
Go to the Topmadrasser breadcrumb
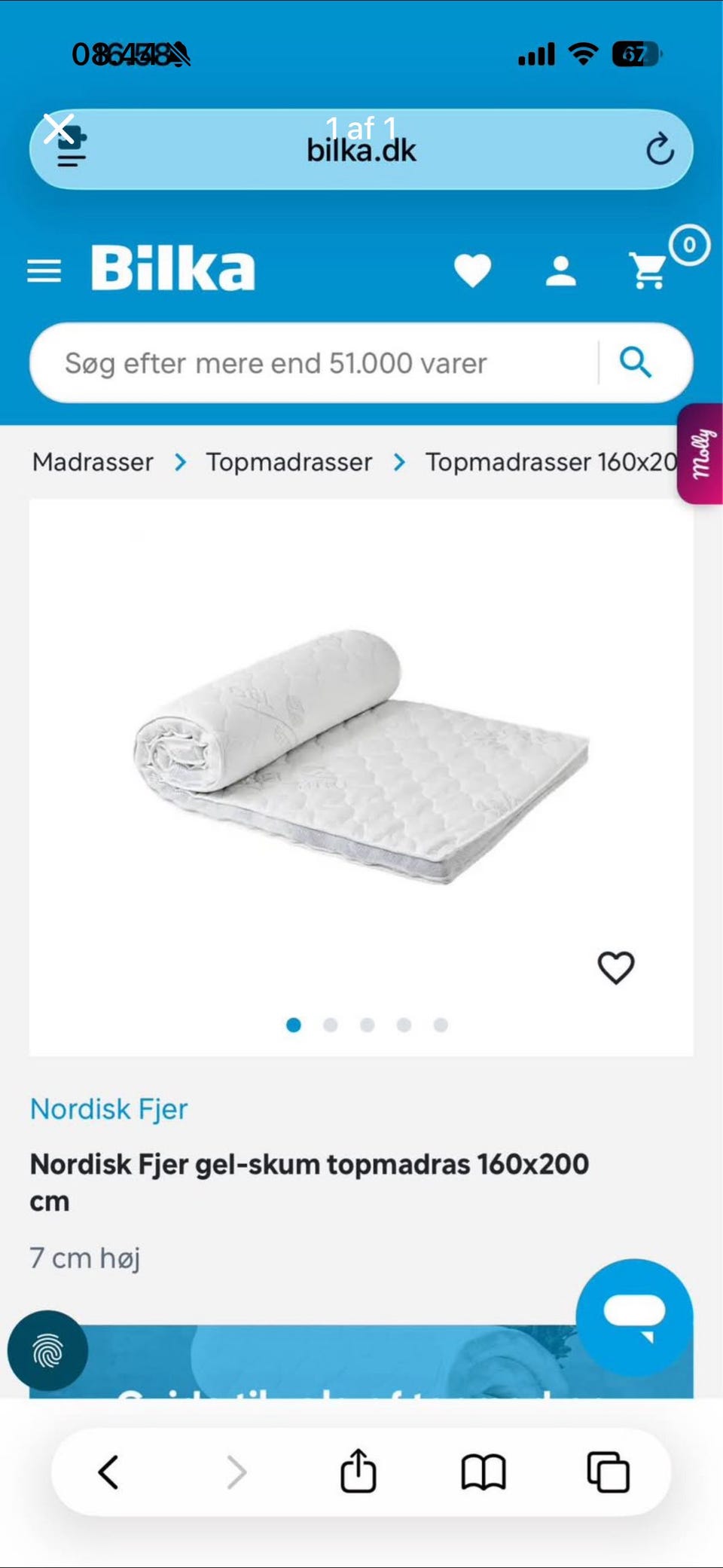tap(289, 462)
